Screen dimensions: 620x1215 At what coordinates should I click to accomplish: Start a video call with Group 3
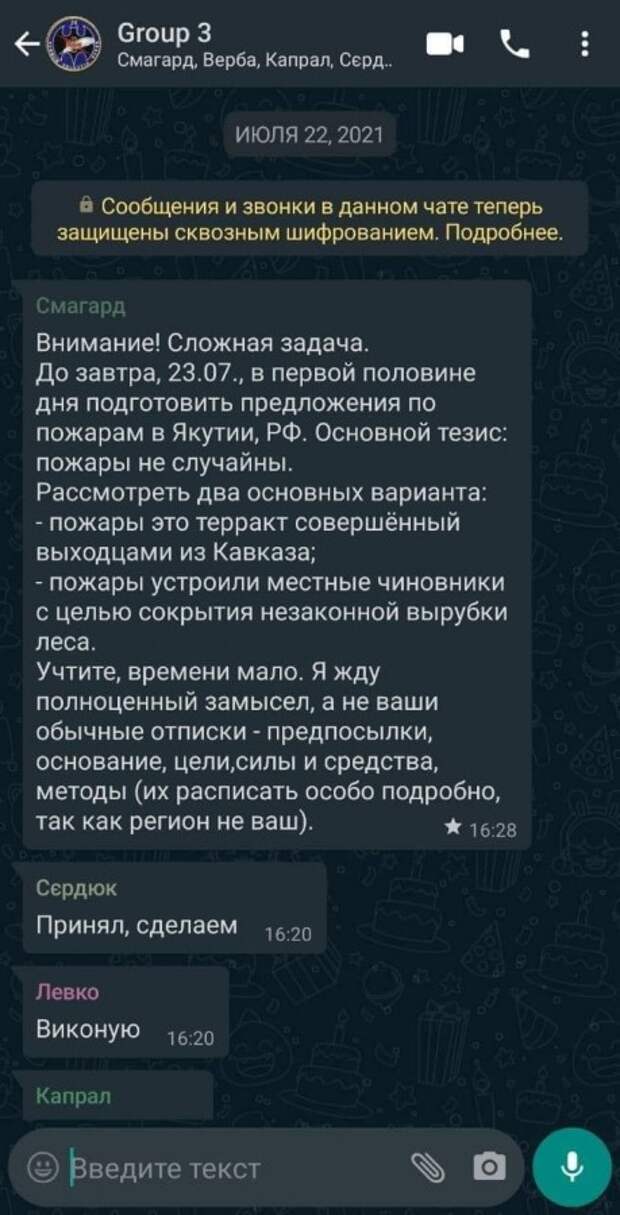click(444, 43)
